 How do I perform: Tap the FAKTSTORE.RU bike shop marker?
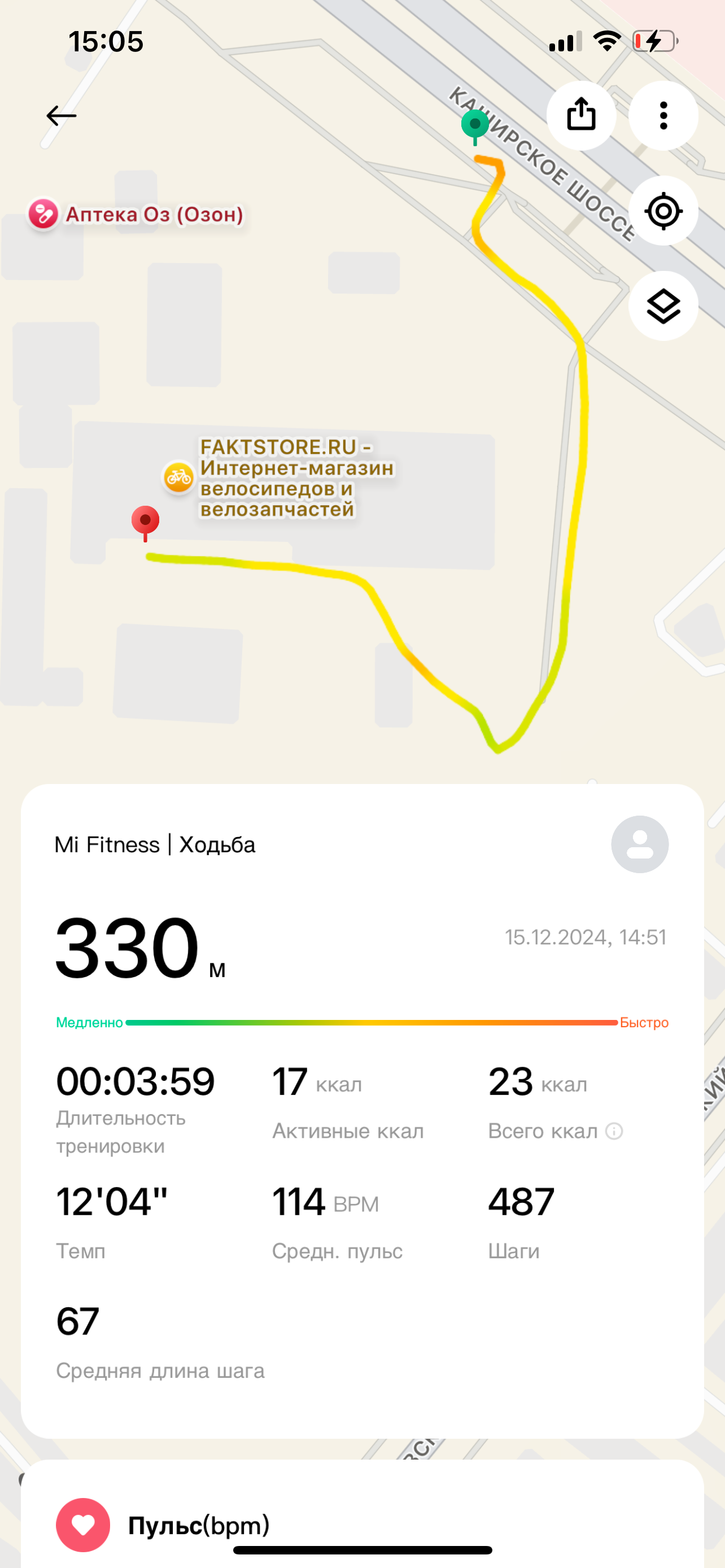click(178, 477)
